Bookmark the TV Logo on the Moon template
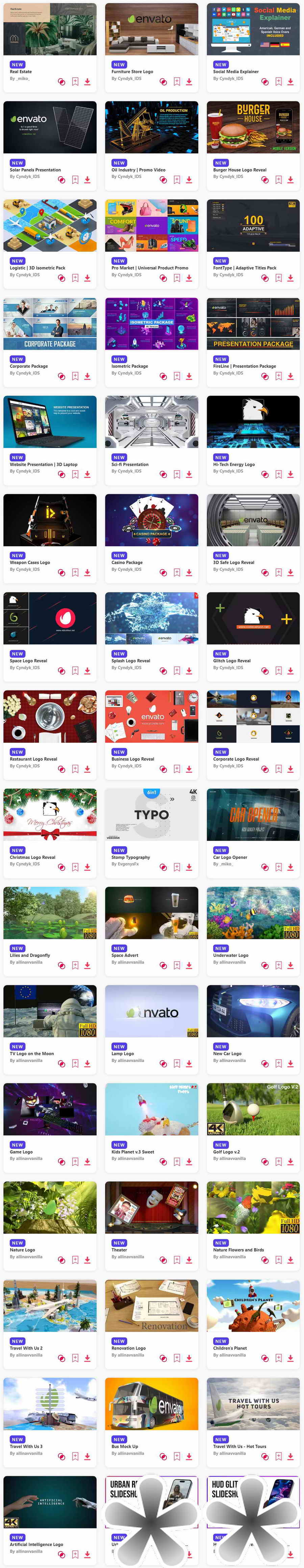This screenshot has height=1568, width=304. point(76,1063)
